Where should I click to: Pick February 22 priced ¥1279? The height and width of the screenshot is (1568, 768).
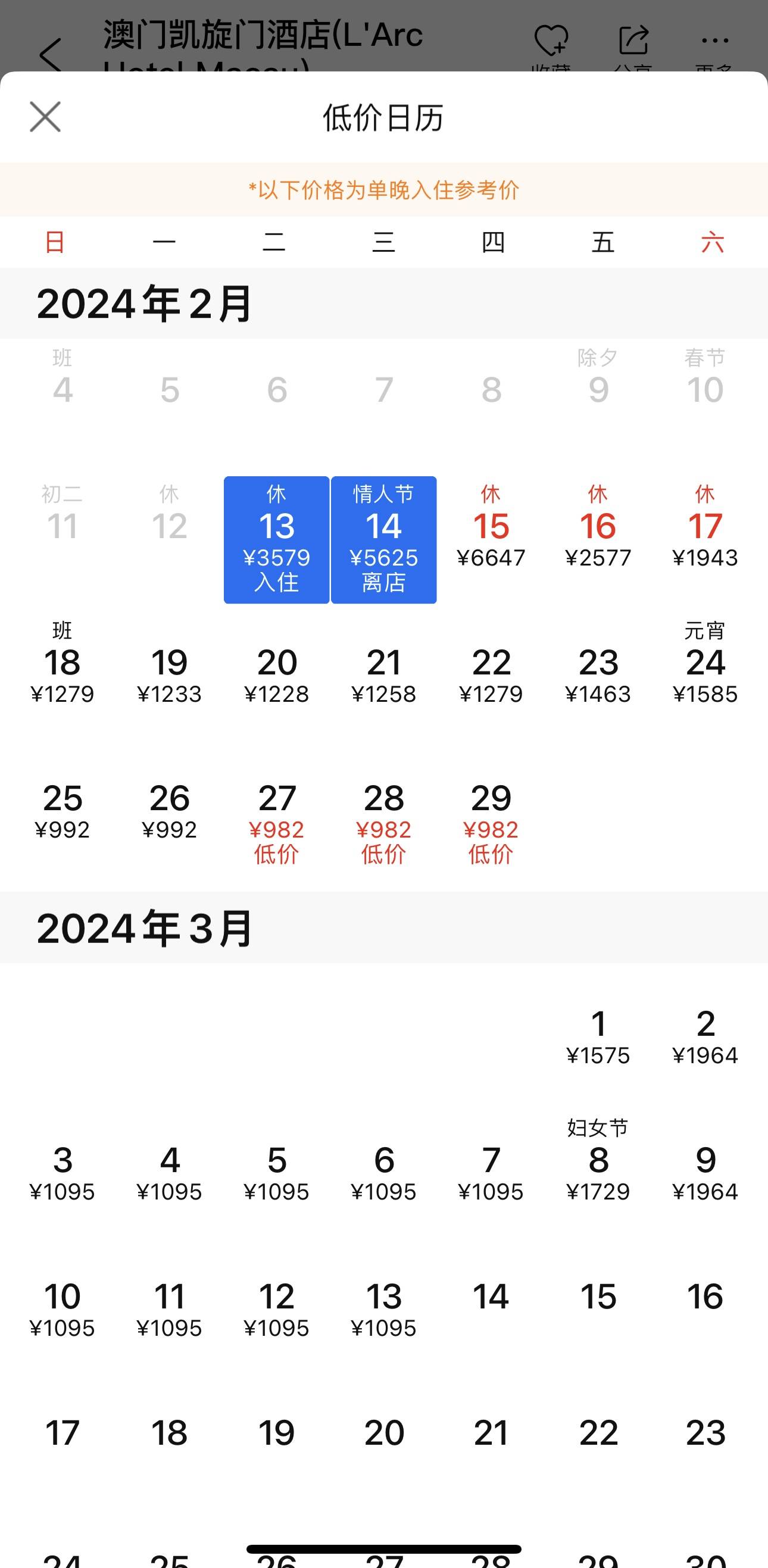[491, 673]
